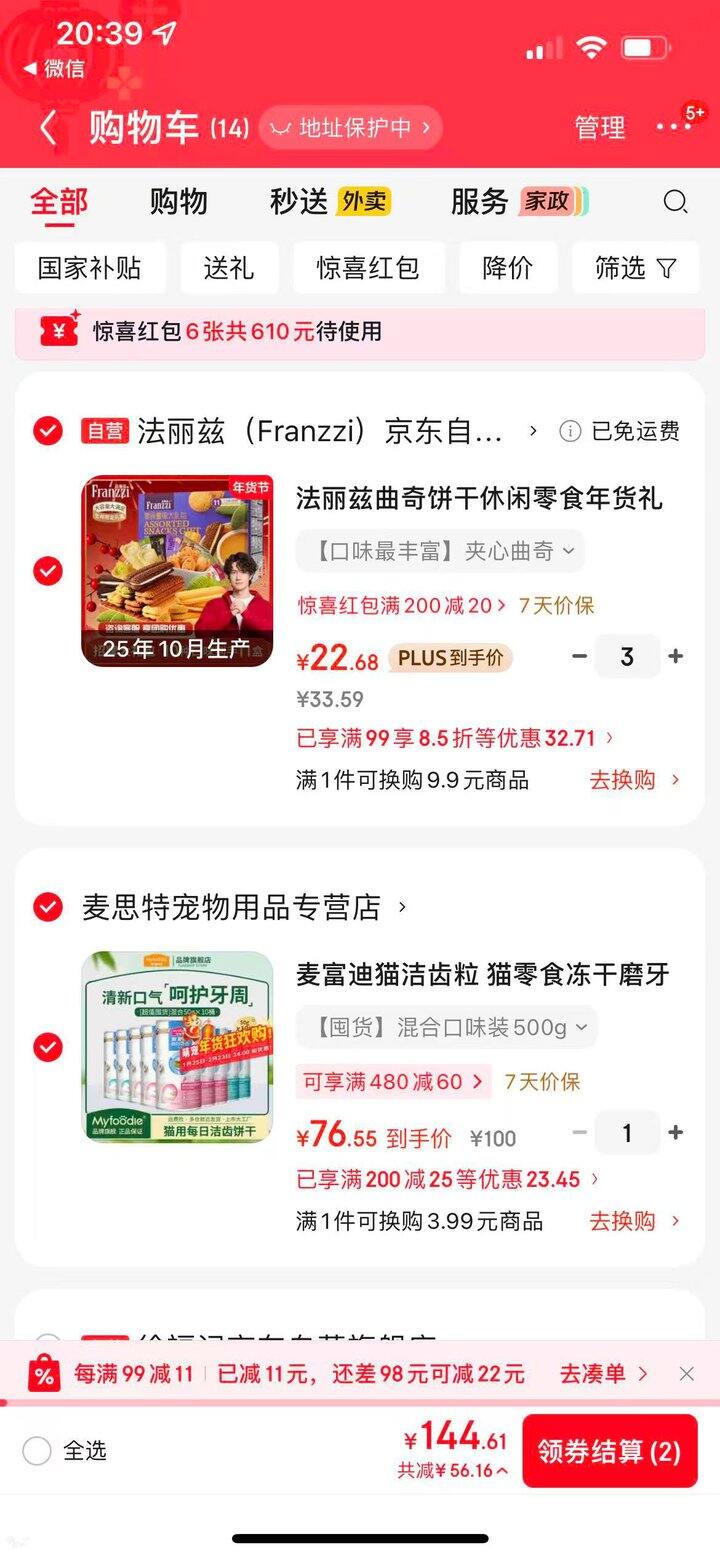Go back from the shopping cart
Screen dimensions: 720x1558
point(48,128)
